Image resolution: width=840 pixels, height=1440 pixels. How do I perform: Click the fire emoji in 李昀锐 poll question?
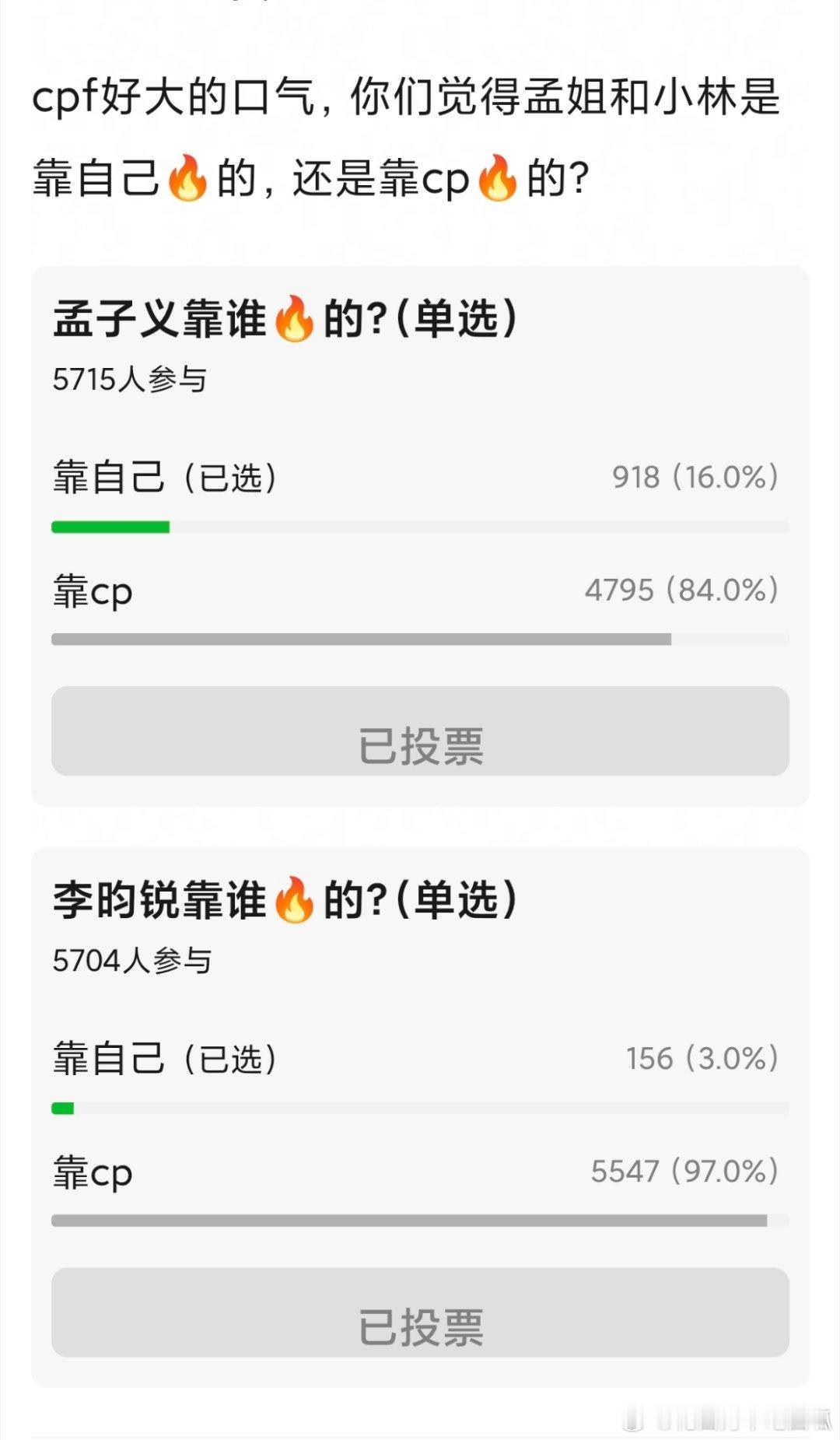(294, 901)
